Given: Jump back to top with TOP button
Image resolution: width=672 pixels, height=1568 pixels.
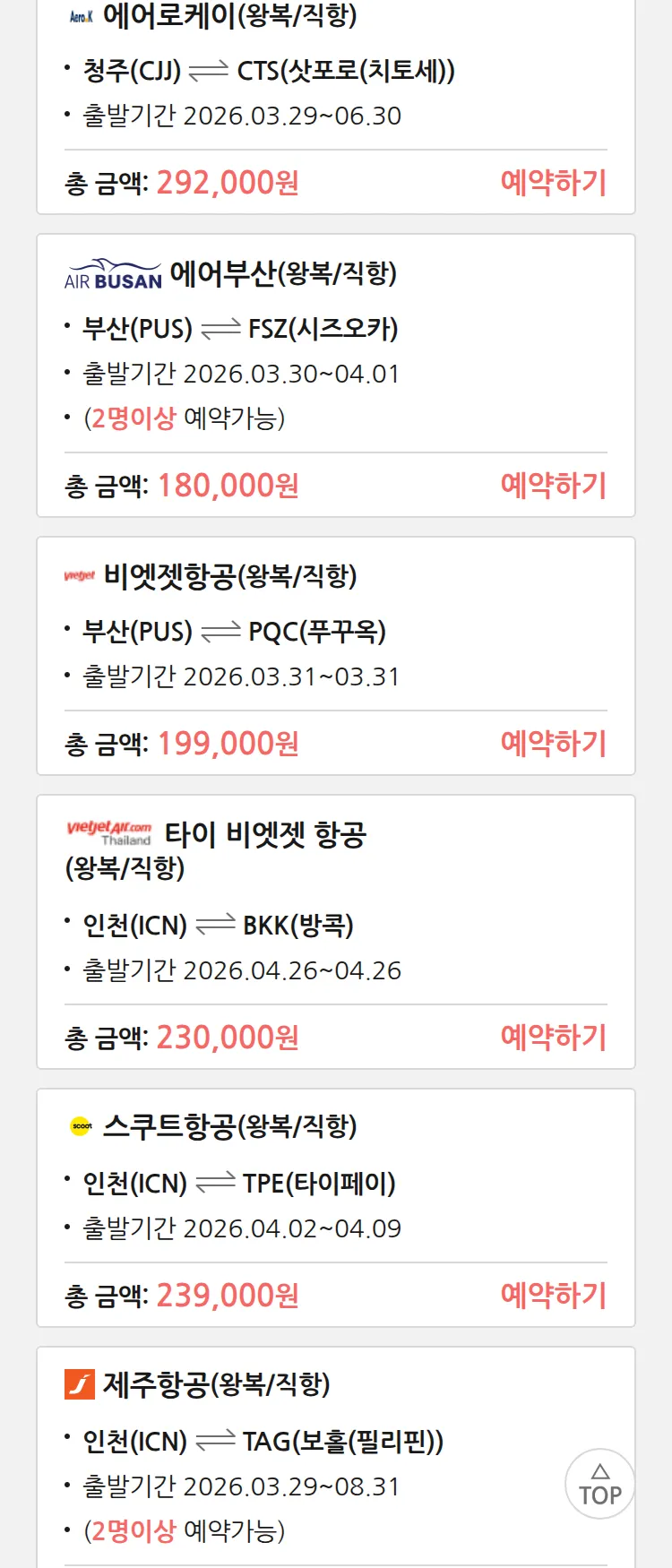Looking at the screenshot, I should click(599, 1484).
